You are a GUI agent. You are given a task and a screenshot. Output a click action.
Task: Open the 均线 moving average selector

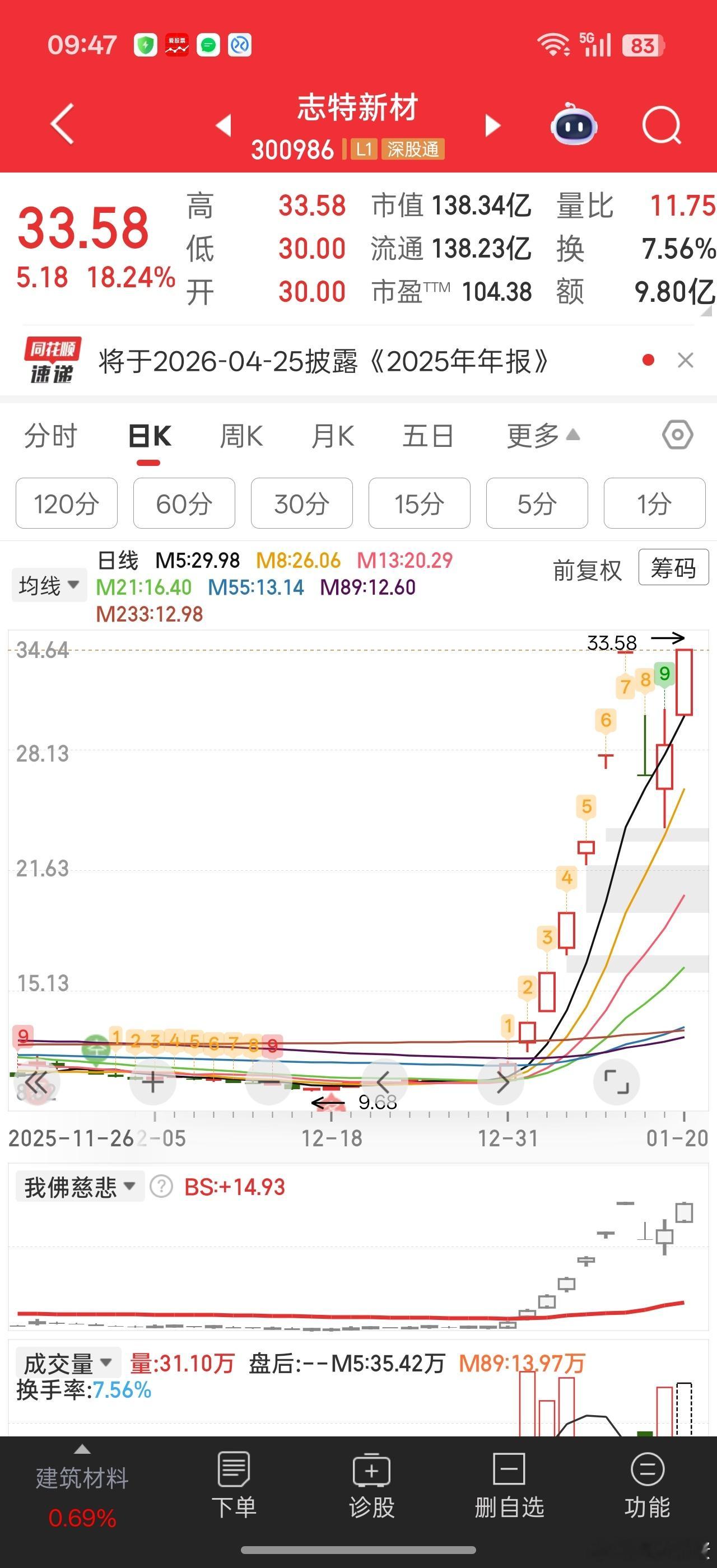pyautogui.click(x=49, y=583)
